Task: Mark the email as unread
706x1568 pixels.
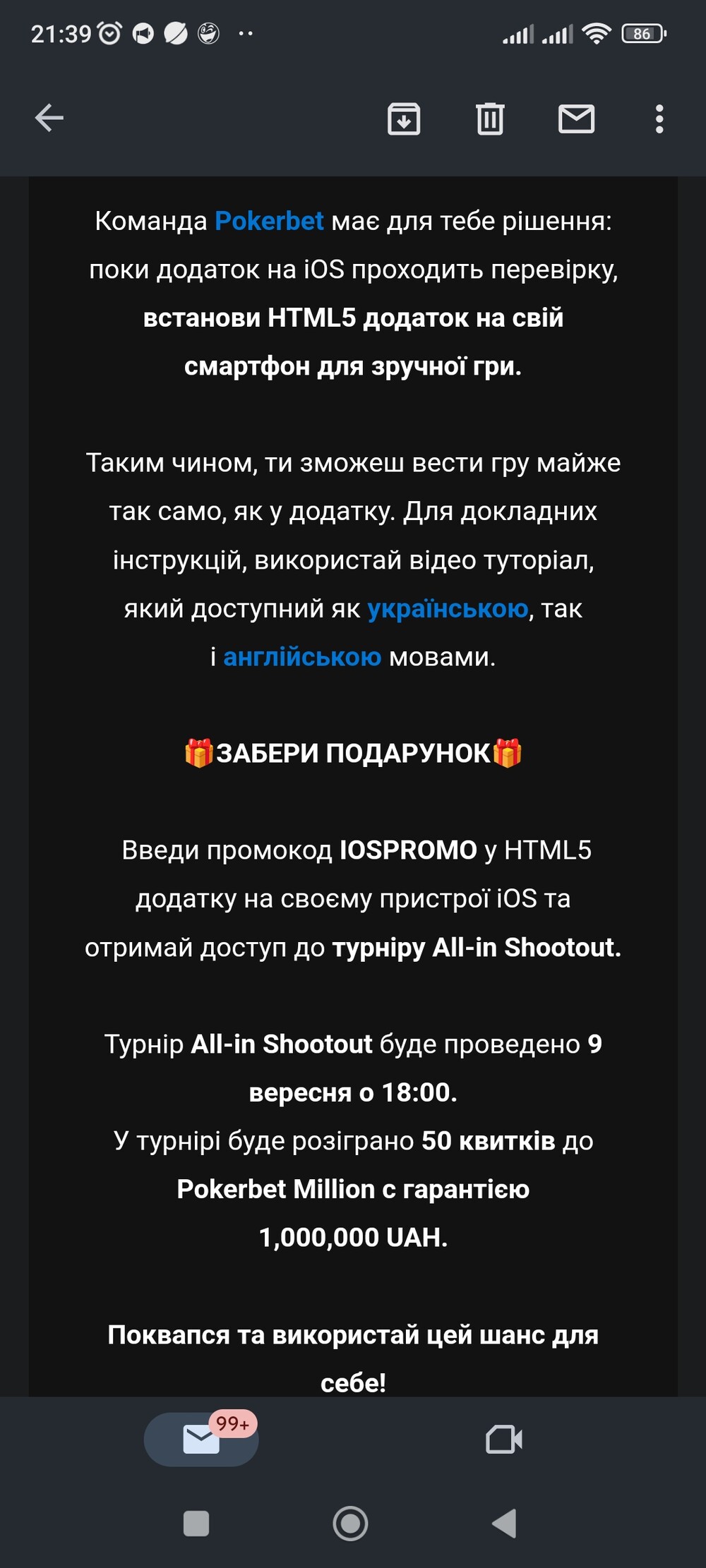Action: pyautogui.click(x=577, y=119)
